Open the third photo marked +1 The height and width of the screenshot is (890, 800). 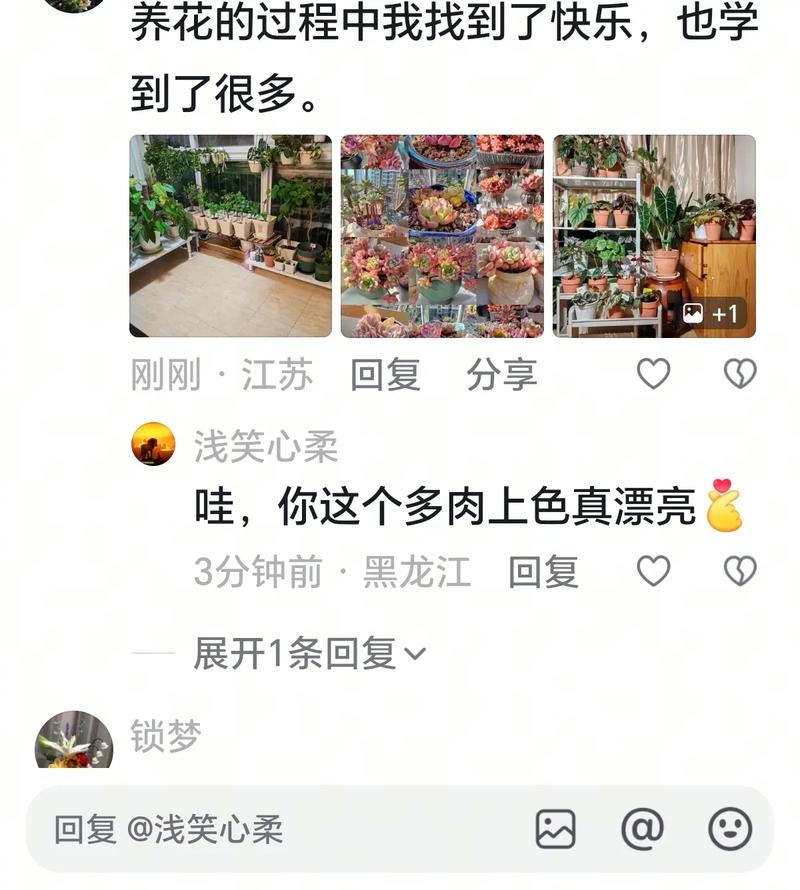654,236
